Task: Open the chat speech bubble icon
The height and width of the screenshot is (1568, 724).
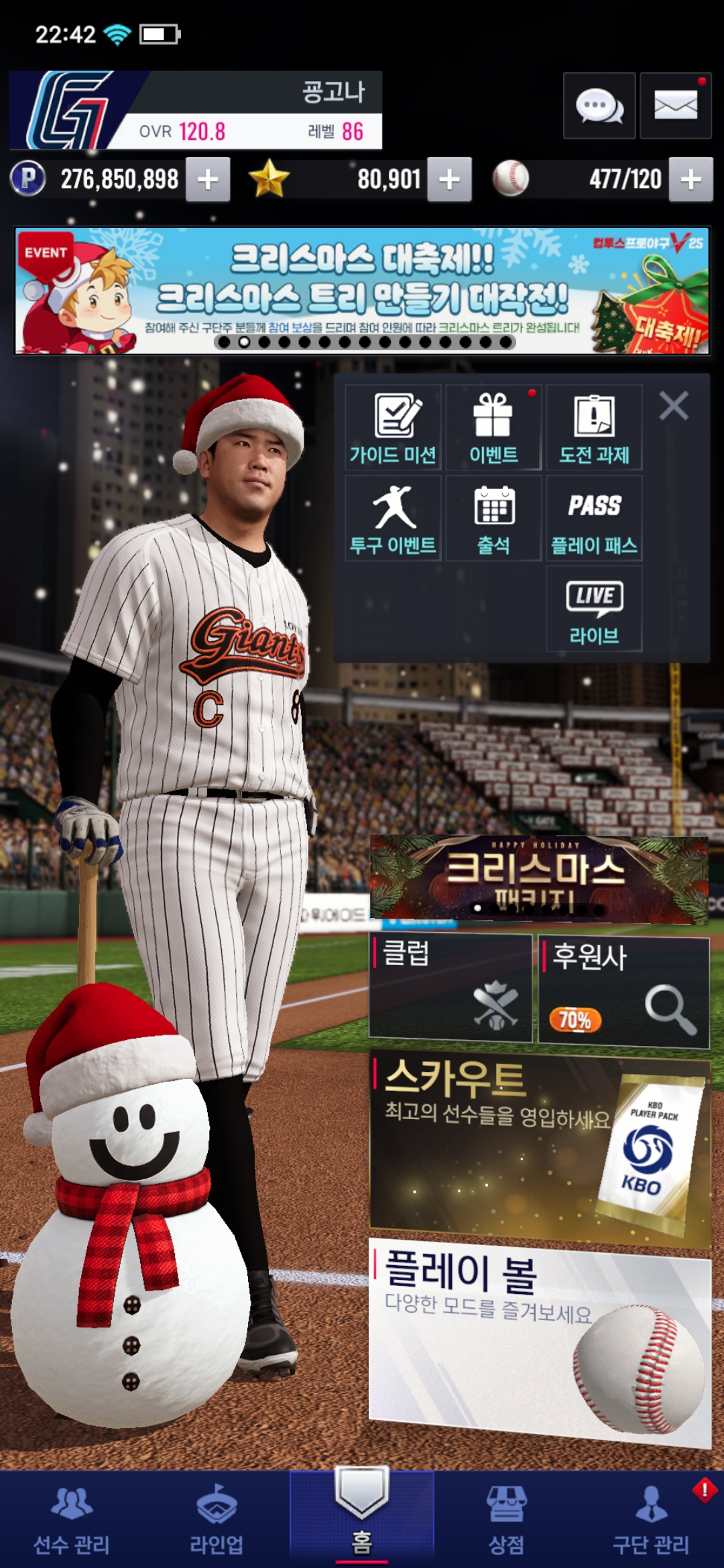Action: [x=599, y=106]
